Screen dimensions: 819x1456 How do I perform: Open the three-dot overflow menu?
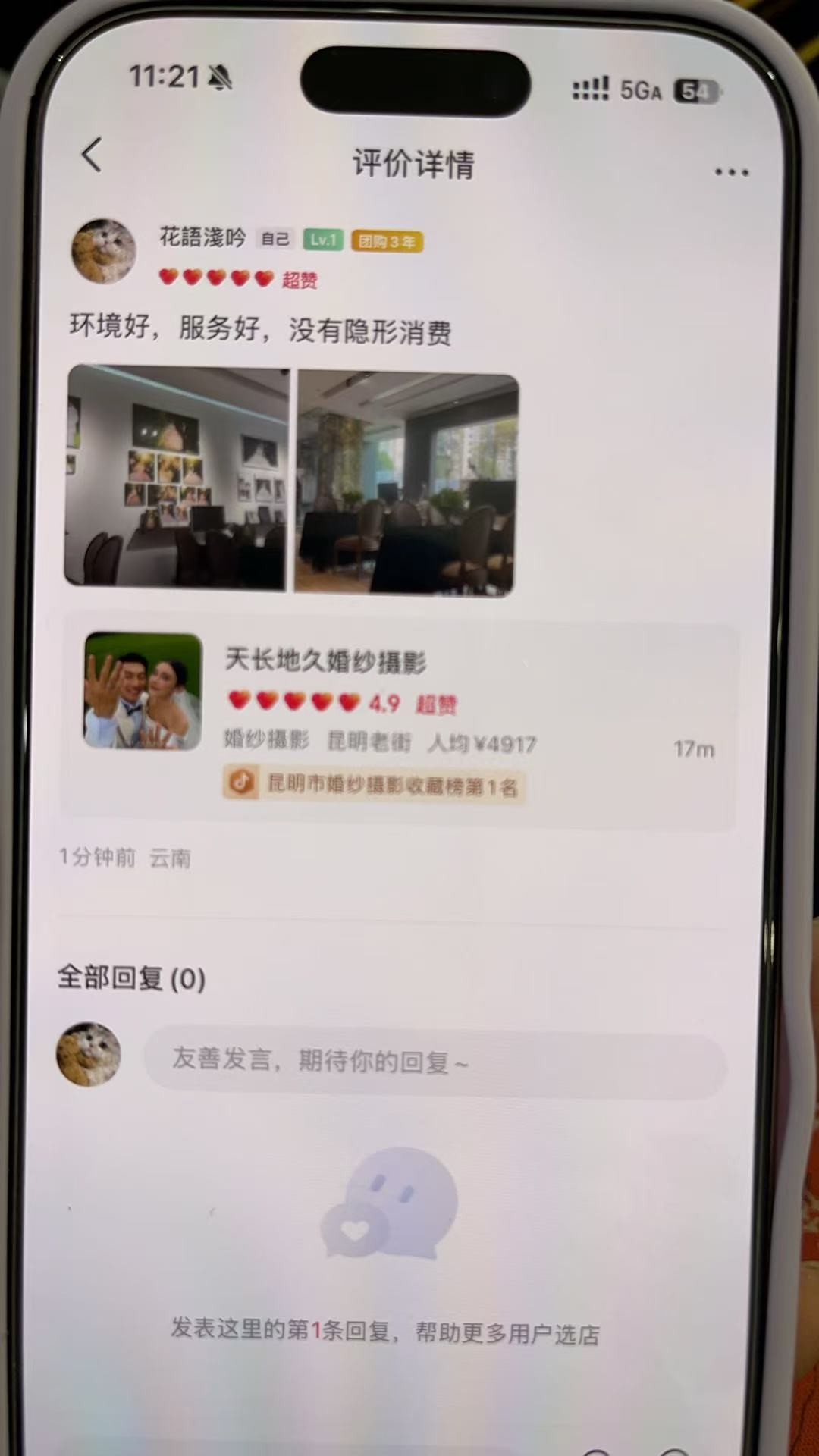pyautogui.click(x=731, y=173)
